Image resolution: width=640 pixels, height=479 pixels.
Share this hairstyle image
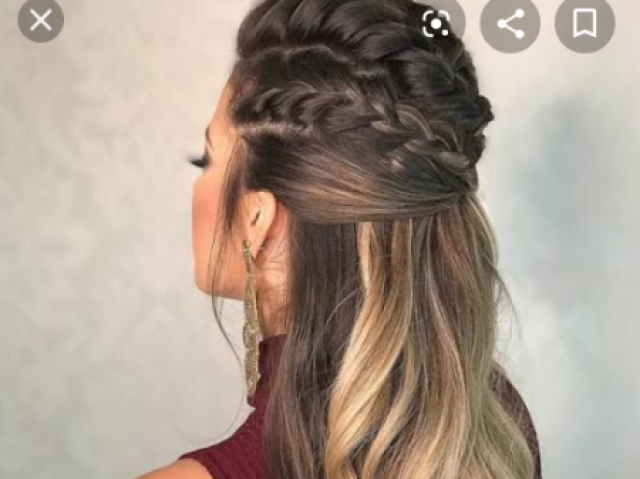tap(510, 22)
